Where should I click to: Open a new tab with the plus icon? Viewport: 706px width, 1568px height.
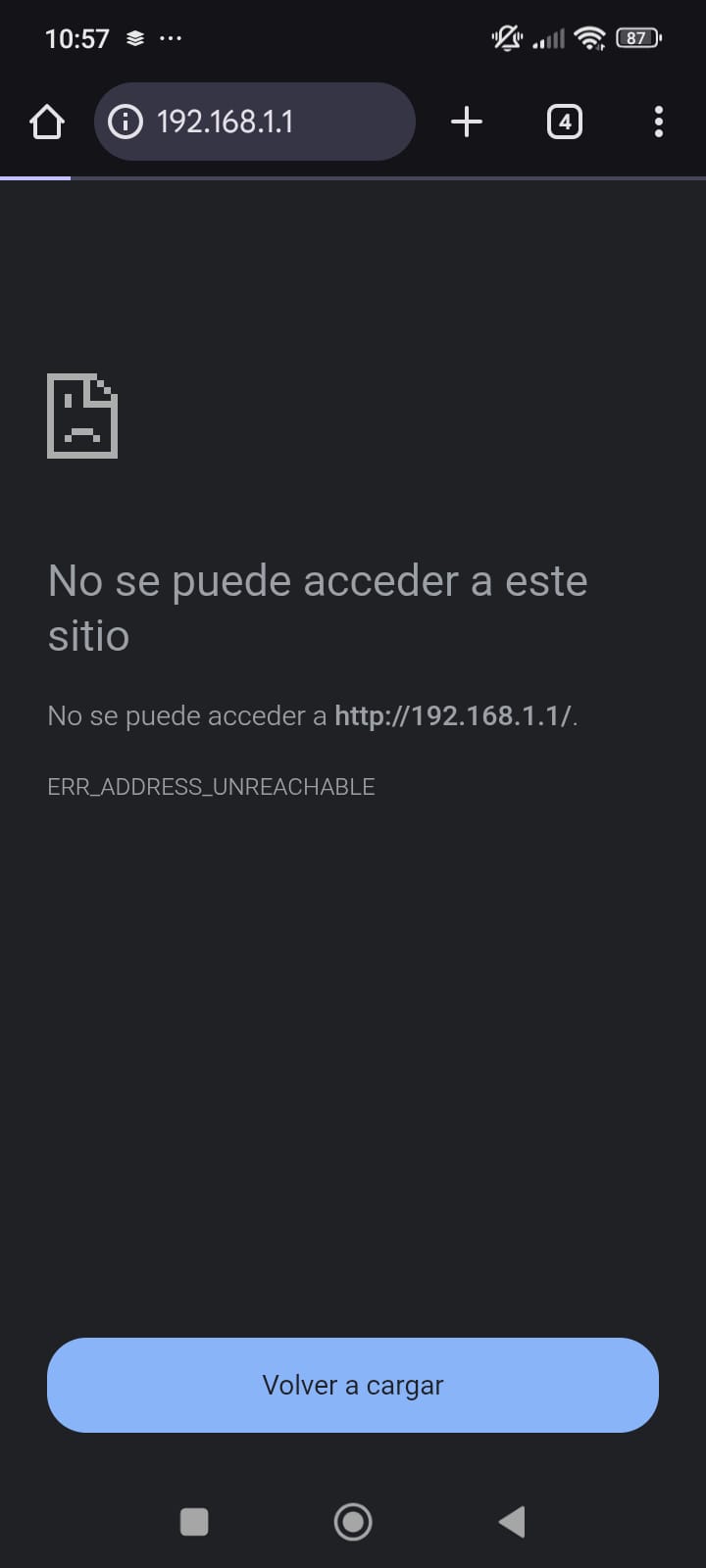467,122
